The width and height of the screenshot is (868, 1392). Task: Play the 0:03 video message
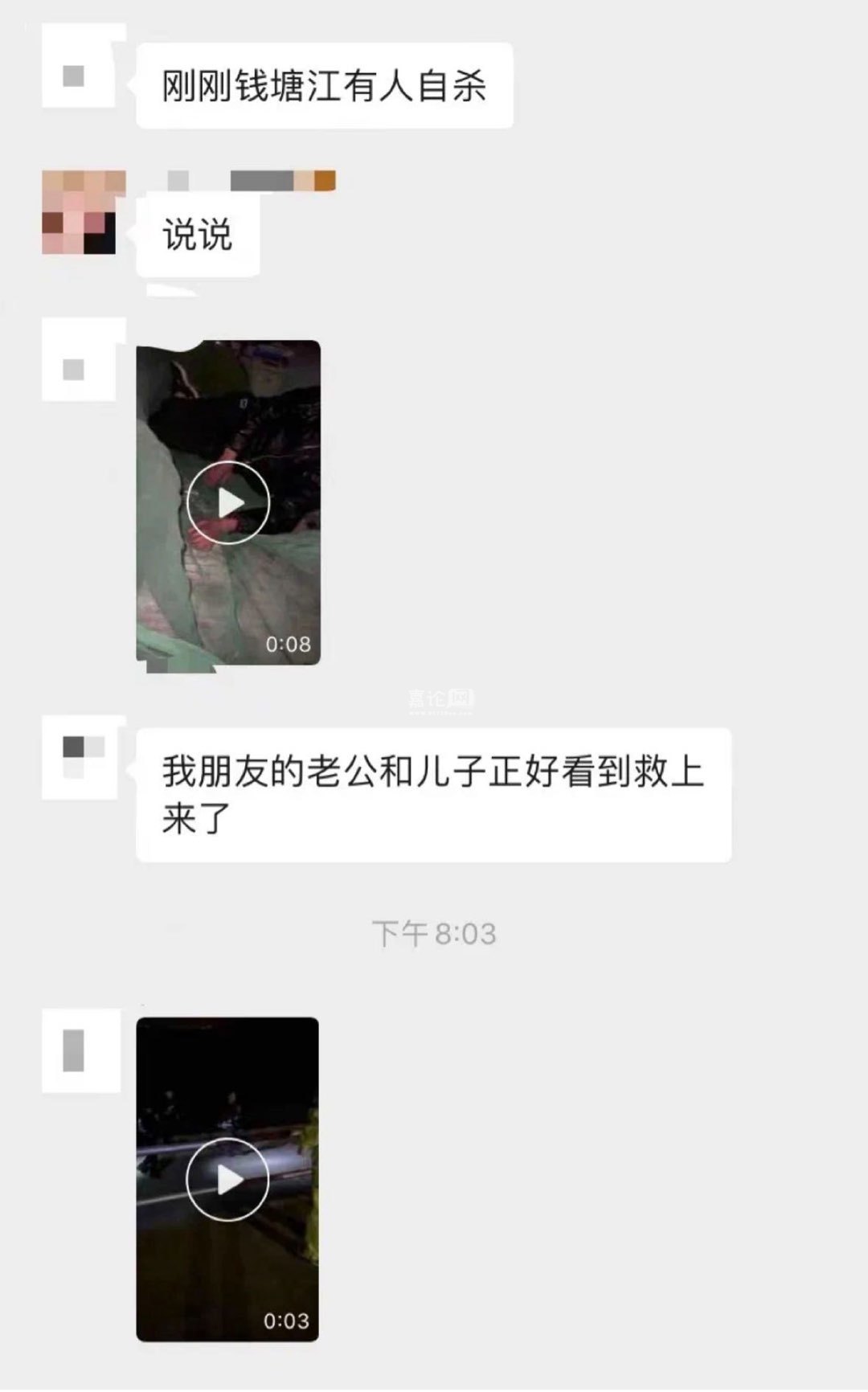pos(227,1179)
